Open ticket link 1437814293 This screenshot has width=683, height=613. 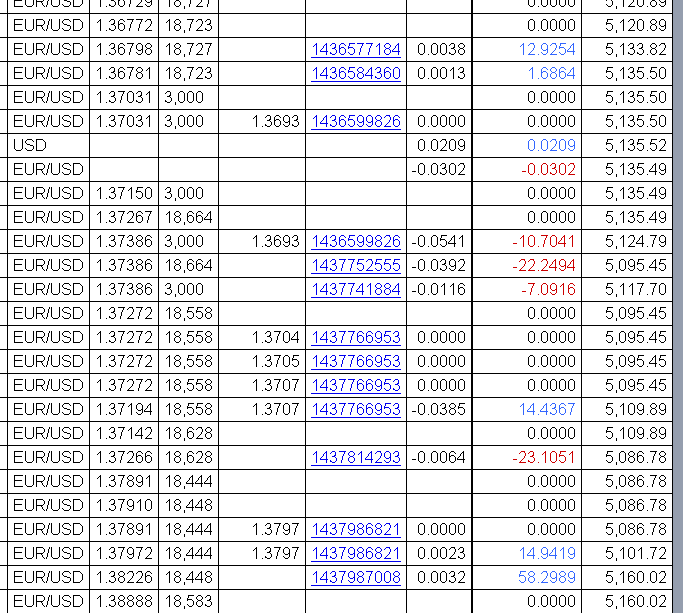point(356,457)
